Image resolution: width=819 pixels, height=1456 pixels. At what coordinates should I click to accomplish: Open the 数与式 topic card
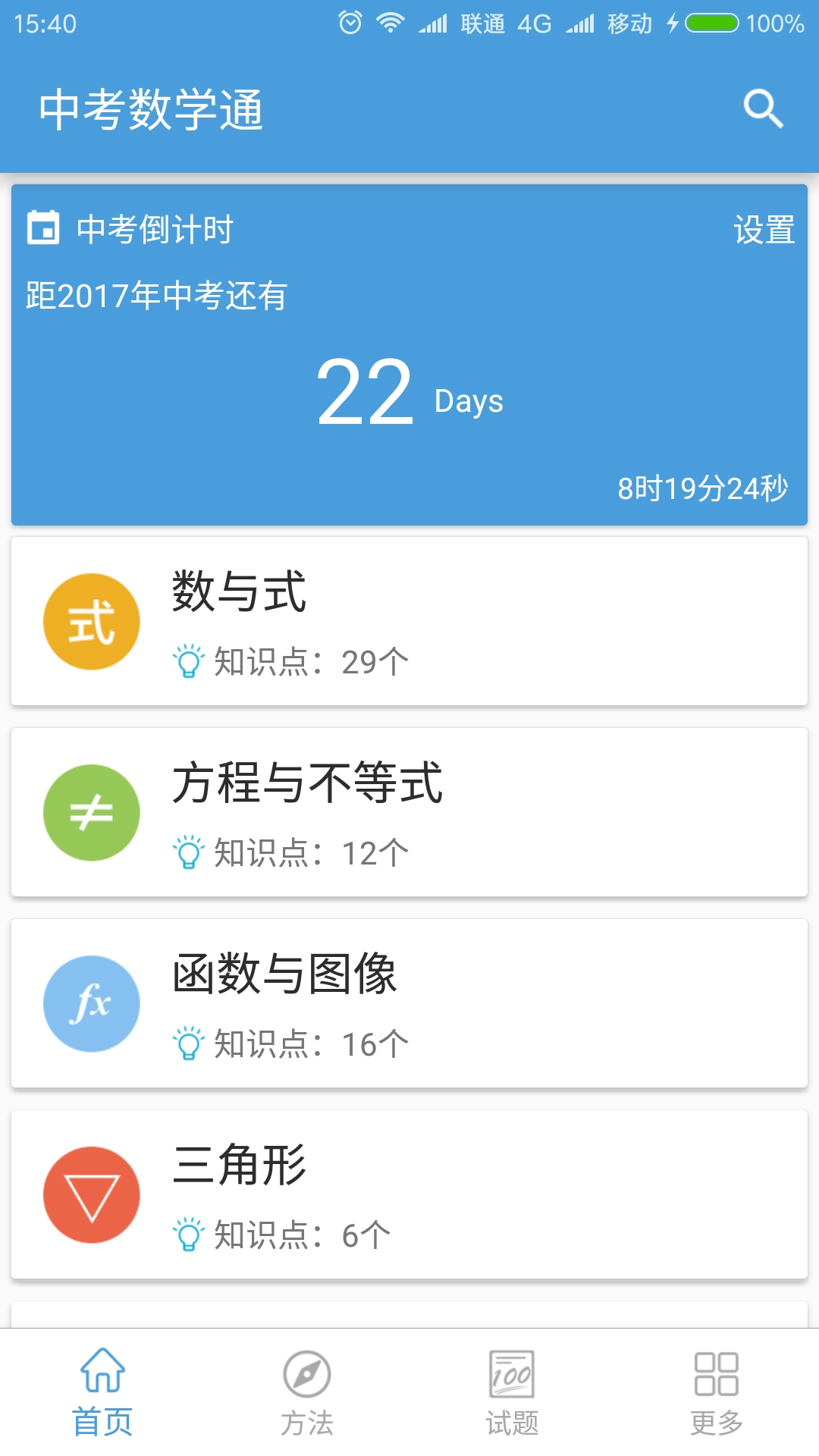[x=409, y=621]
